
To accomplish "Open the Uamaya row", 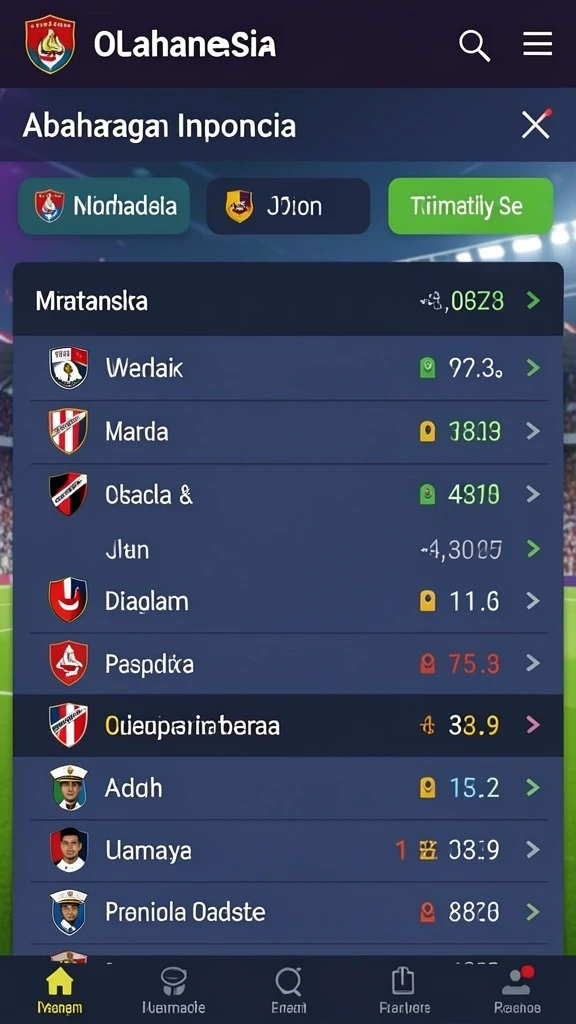I will coord(288,850).
